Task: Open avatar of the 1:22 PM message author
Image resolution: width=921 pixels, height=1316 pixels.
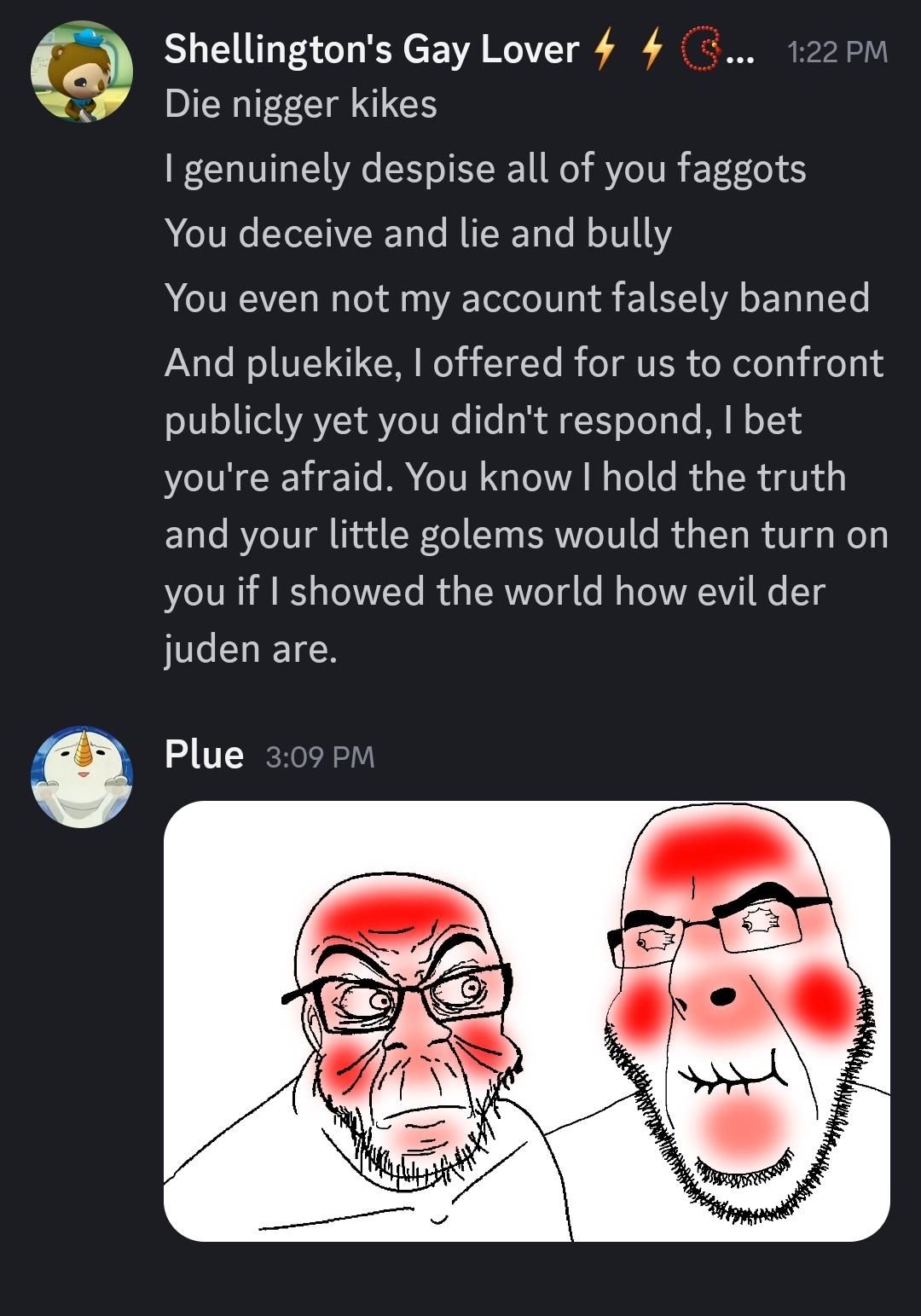Action: 82,72
